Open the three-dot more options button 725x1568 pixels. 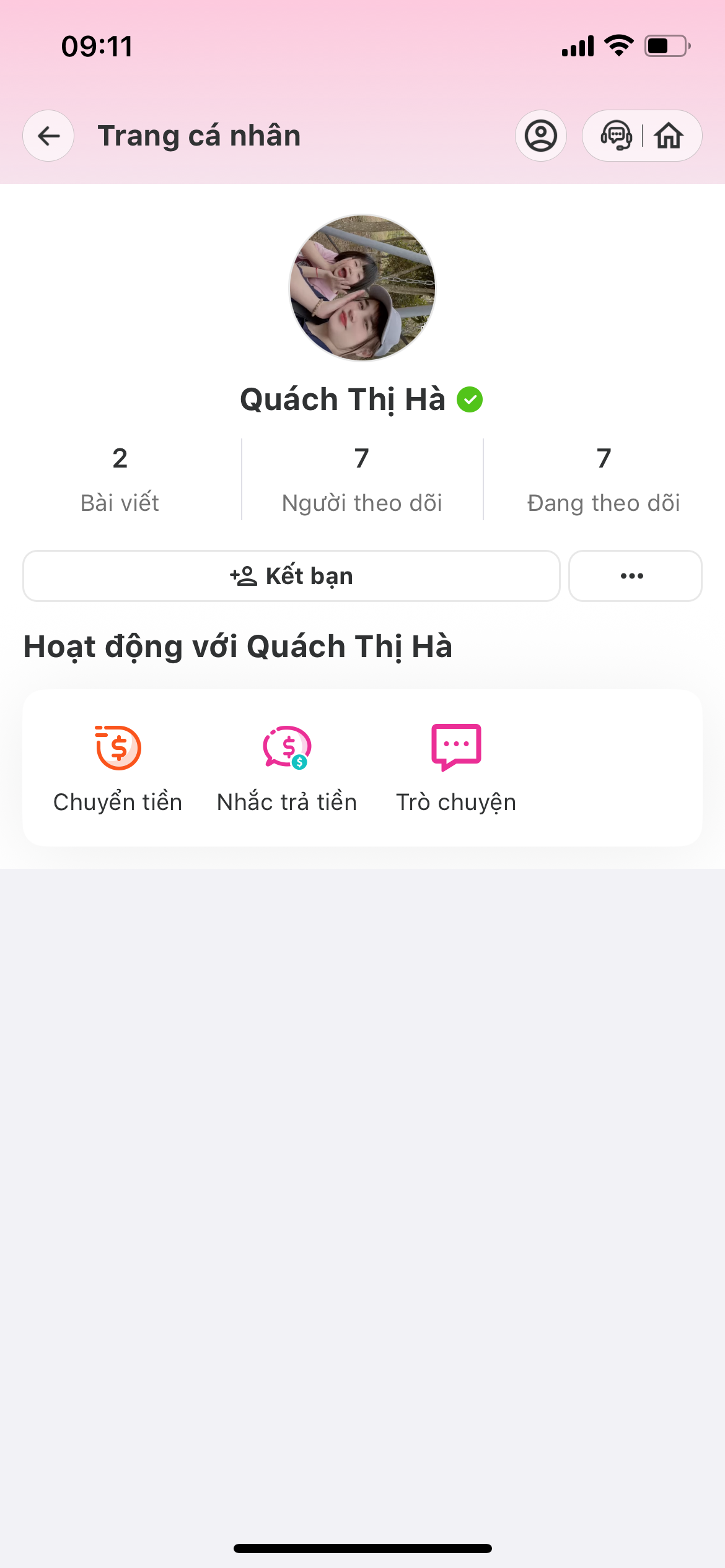[x=635, y=576]
